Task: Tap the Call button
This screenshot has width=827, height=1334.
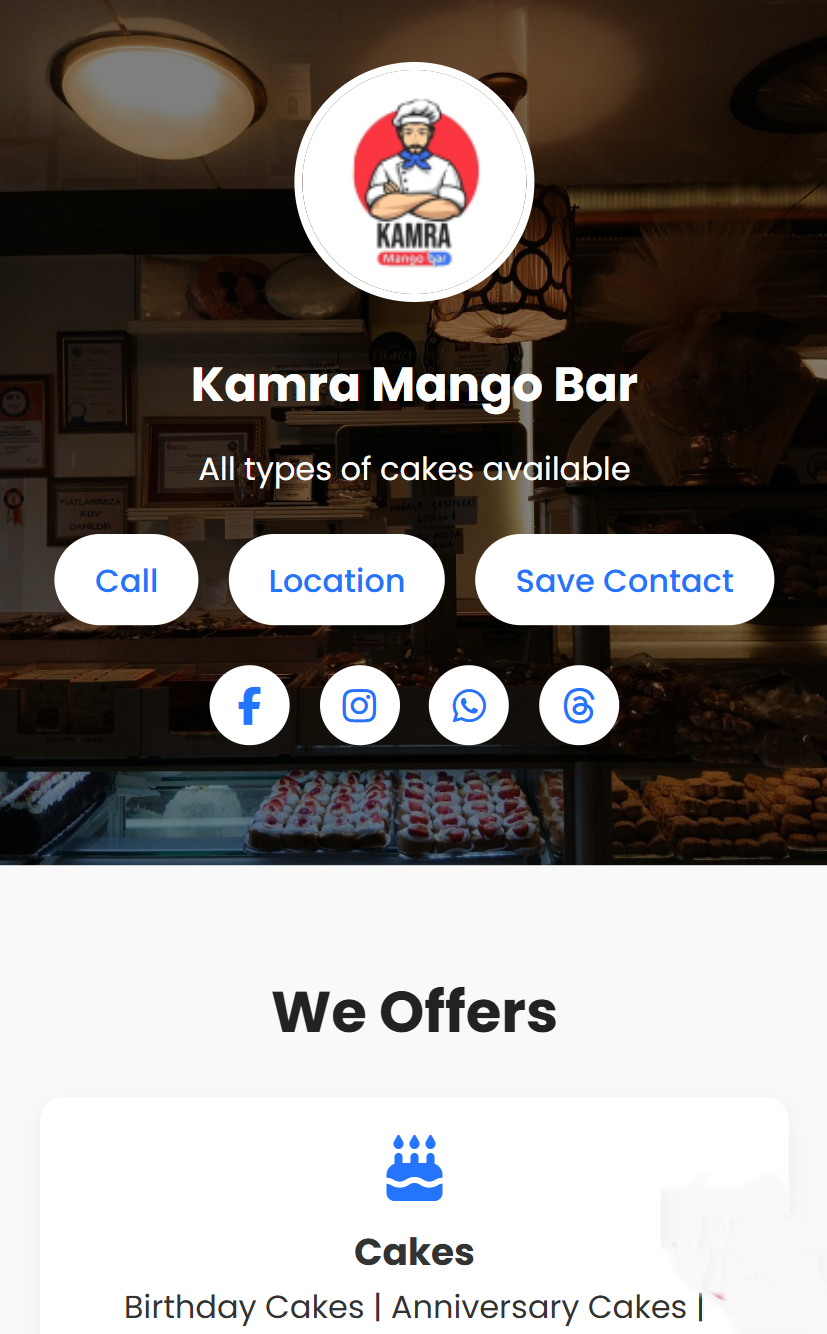Action: [x=126, y=580]
